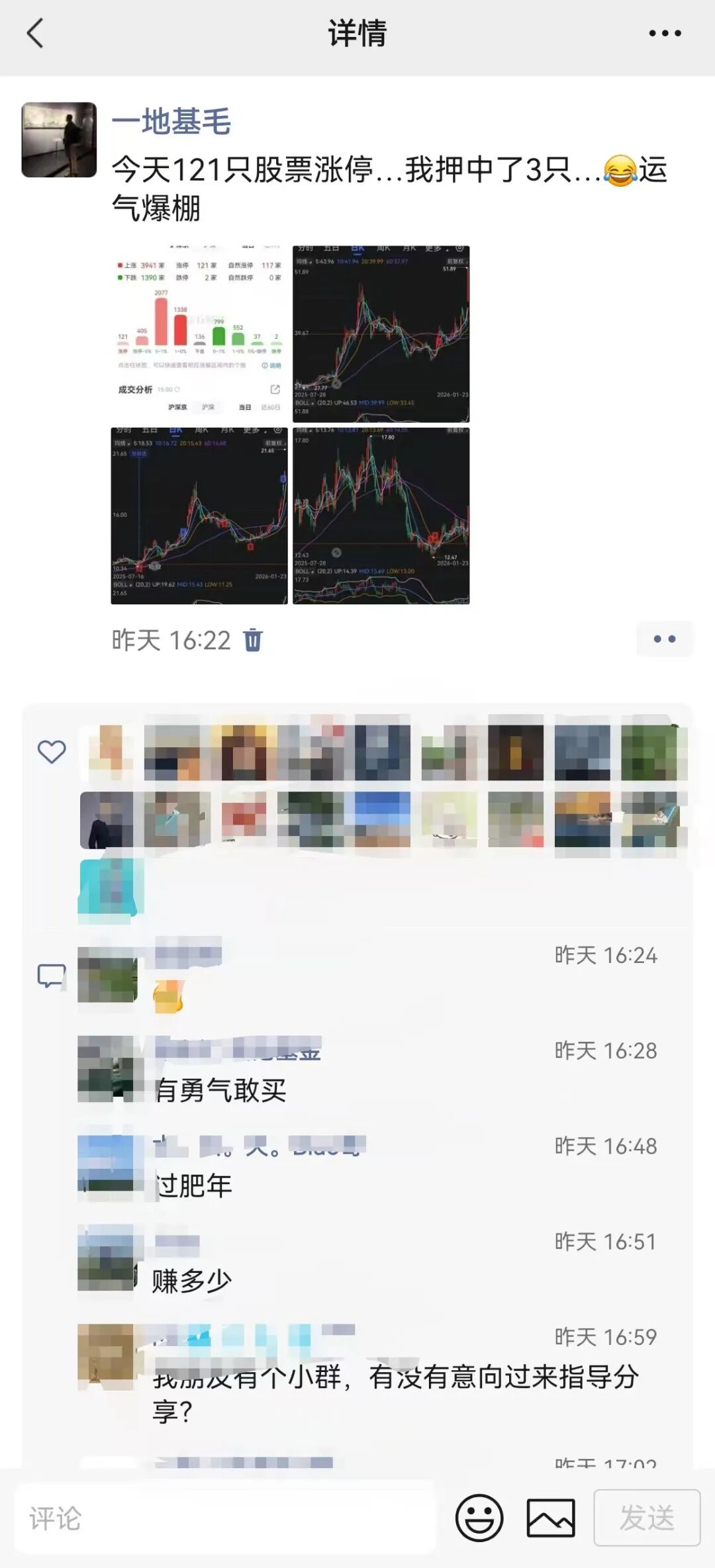Image resolution: width=715 pixels, height=1568 pixels.
Task: Reply to the comment 有勇气敢买
Action: (x=220, y=1090)
